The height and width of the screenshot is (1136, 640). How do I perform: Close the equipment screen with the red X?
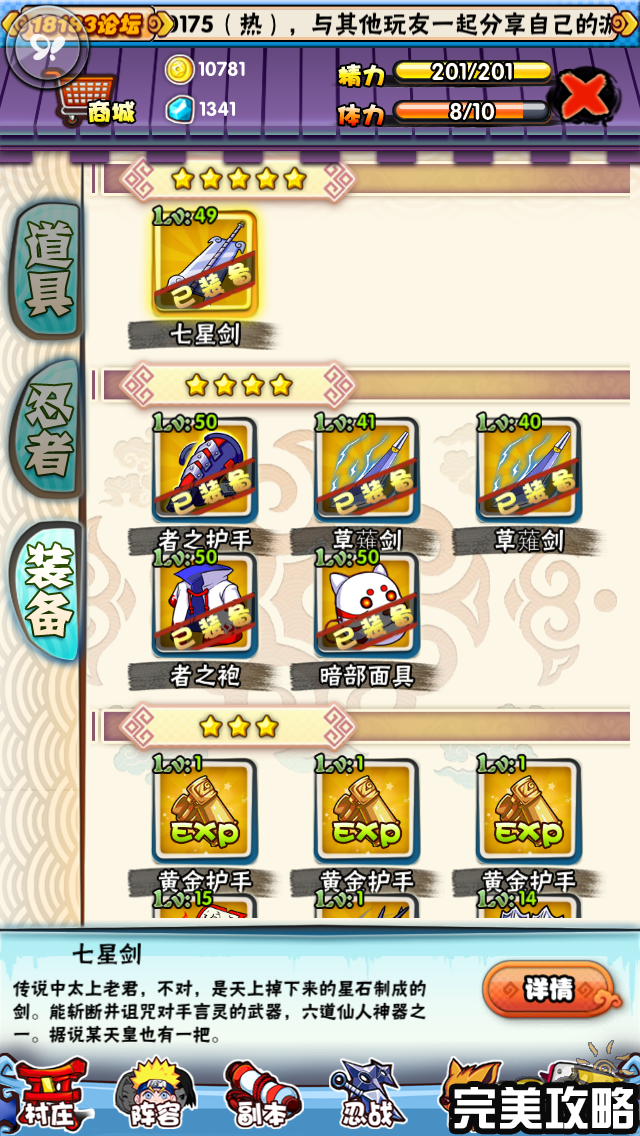[587, 98]
